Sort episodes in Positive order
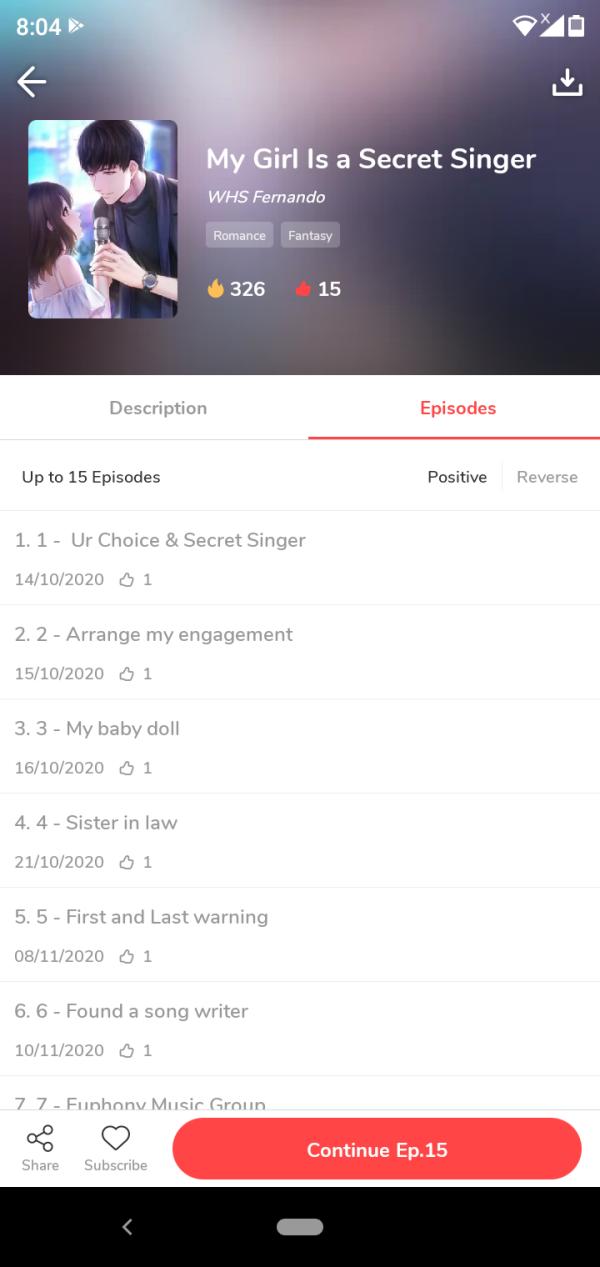600x1267 pixels. tap(457, 477)
